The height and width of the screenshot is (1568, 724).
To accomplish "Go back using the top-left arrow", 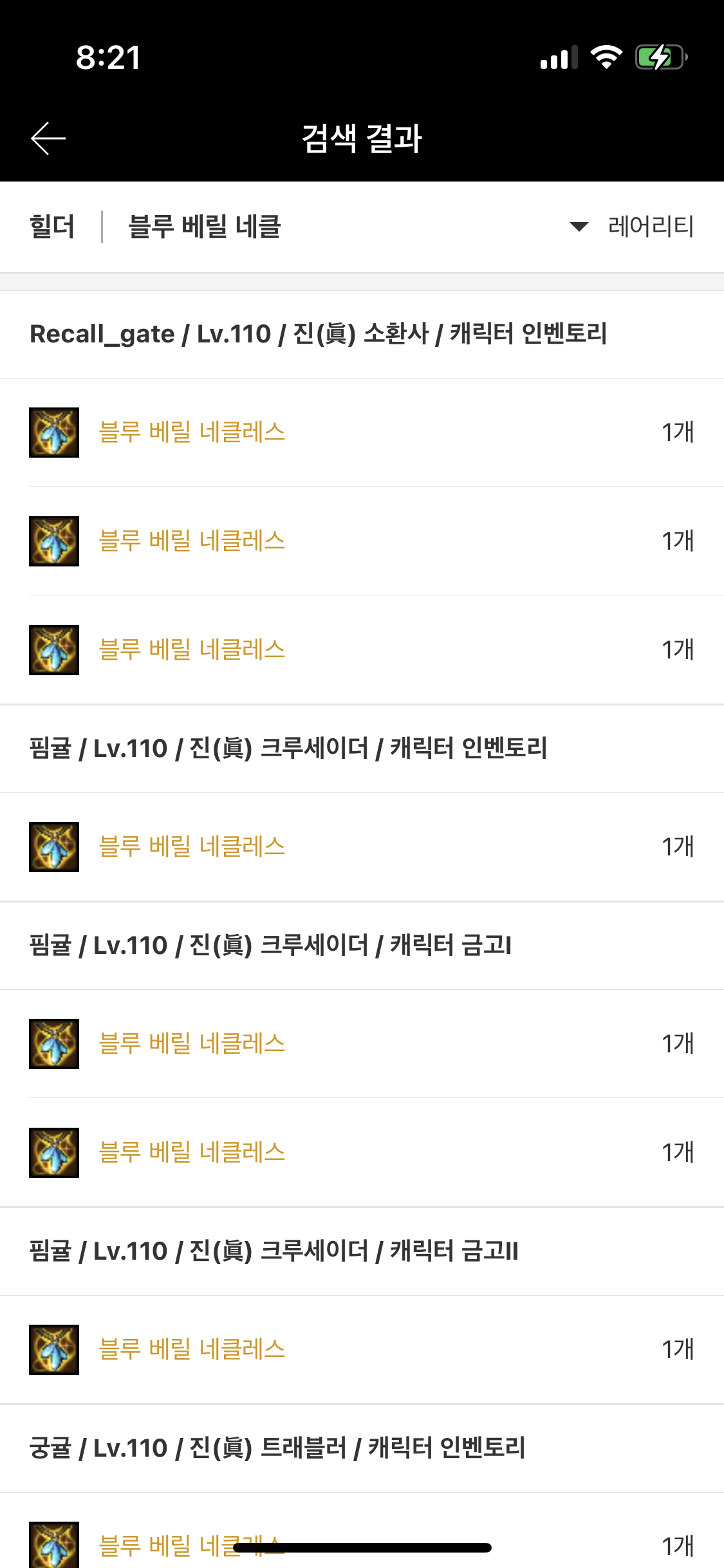I will [x=48, y=138].
